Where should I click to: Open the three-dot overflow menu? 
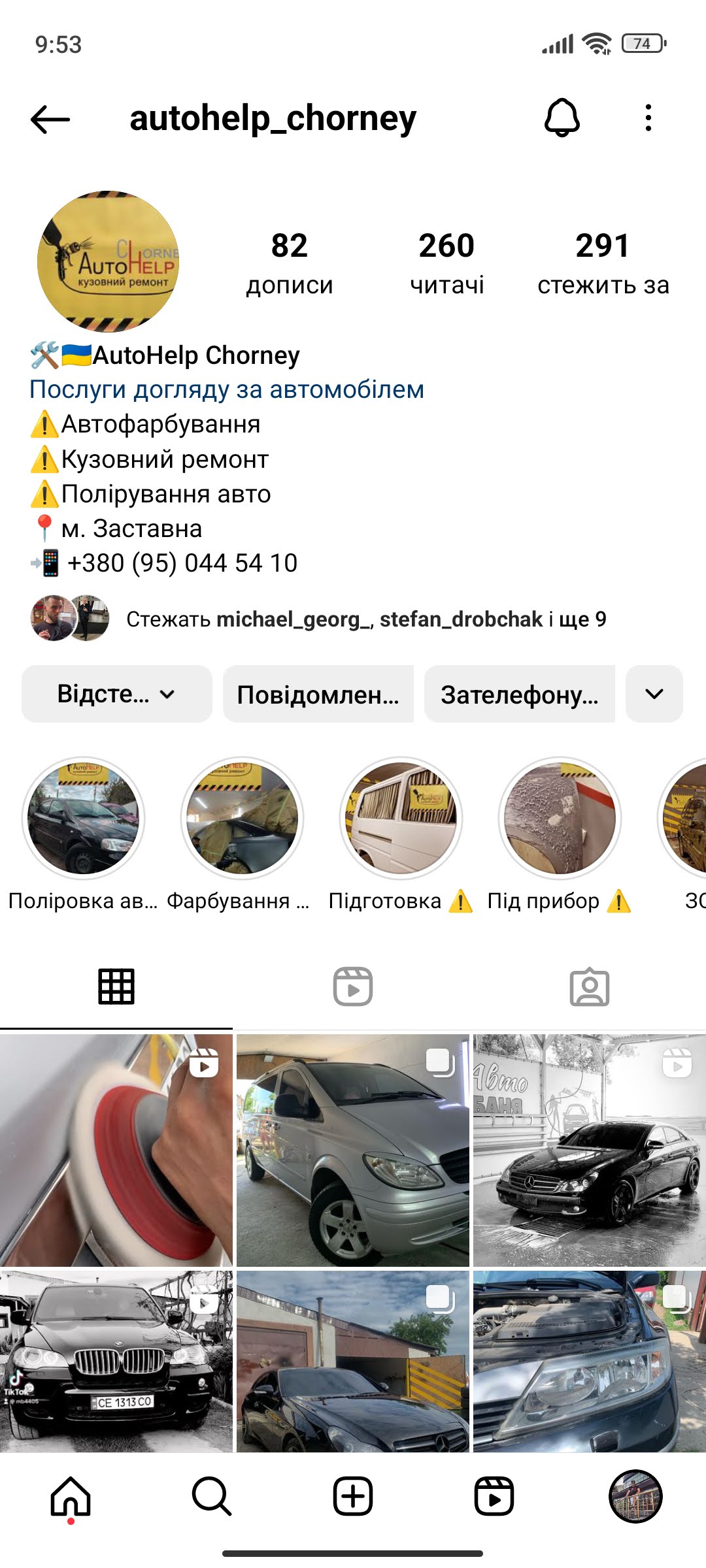[648, 118]
